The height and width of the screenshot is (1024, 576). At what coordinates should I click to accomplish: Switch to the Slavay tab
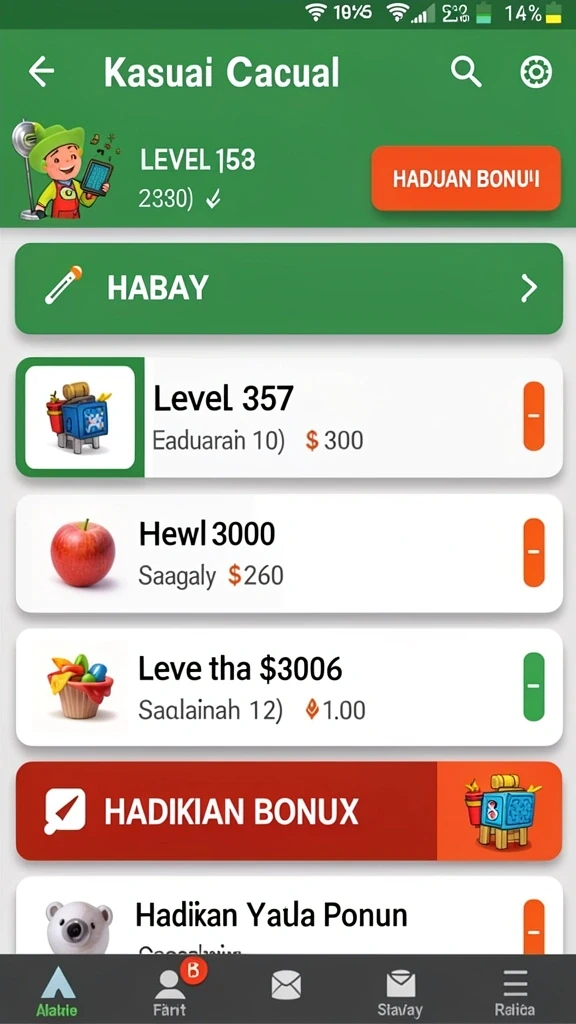point(400,989)
